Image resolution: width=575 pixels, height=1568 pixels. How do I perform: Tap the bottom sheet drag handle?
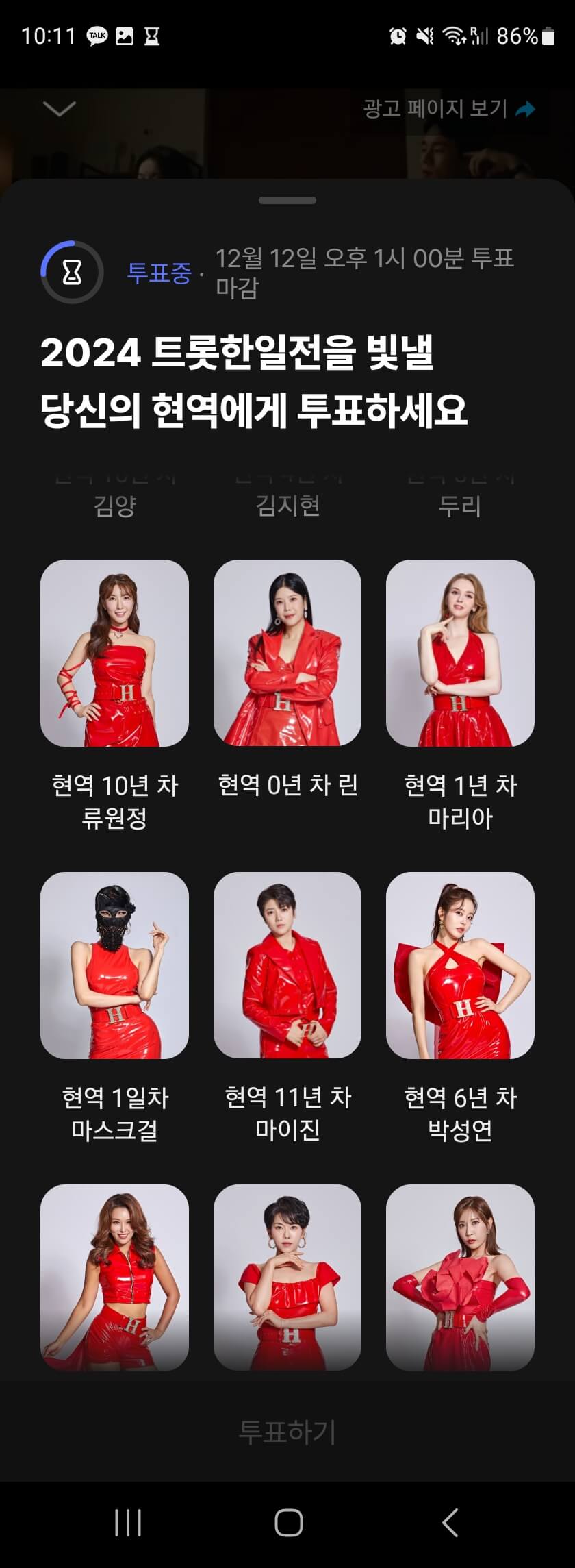pyautogui.click(x=287, y=199)
